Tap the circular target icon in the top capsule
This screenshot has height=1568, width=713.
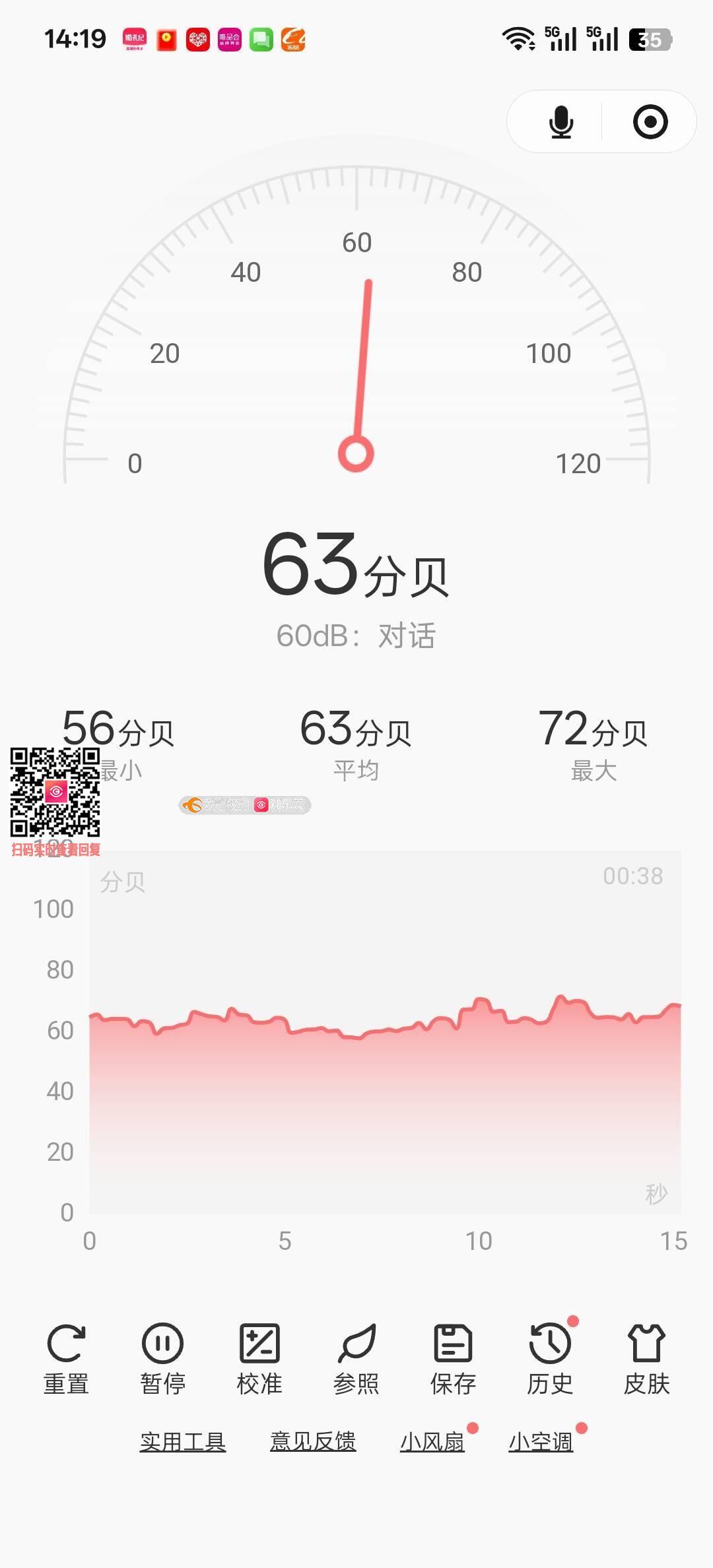pos(650,122)
